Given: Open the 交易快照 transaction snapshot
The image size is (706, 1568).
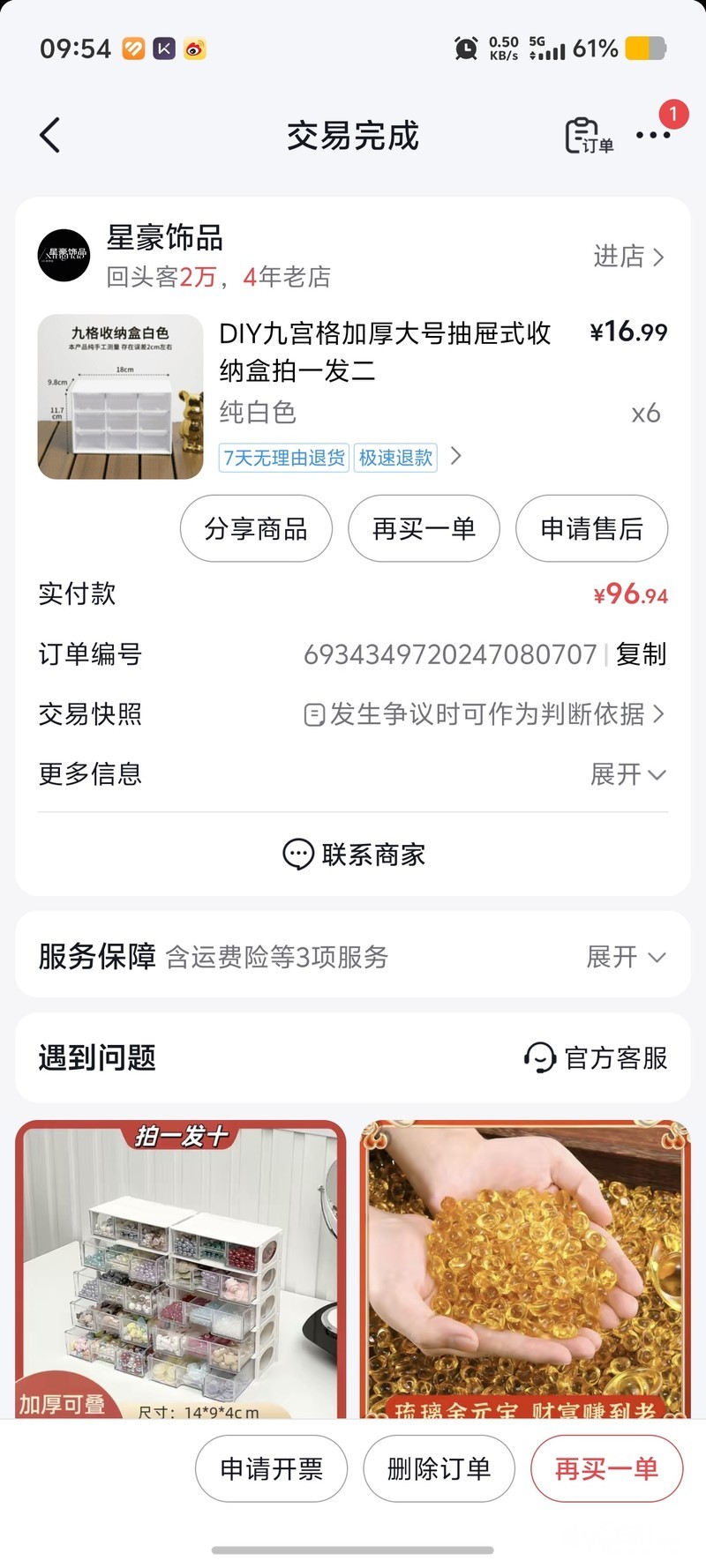Looking at the screenshot, I should tap(484, 714).
